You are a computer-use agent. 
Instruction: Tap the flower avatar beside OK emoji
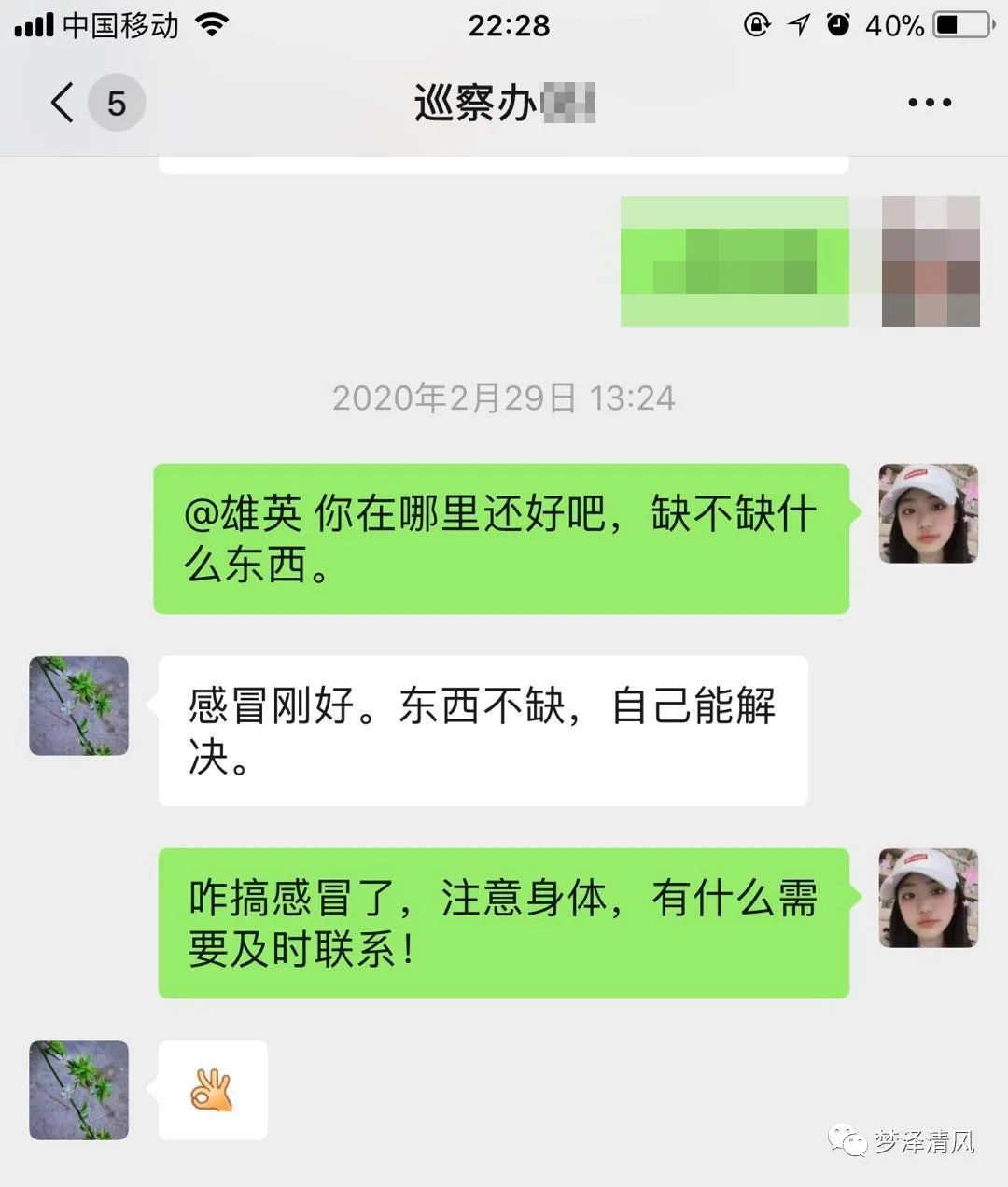point(79,1090)
